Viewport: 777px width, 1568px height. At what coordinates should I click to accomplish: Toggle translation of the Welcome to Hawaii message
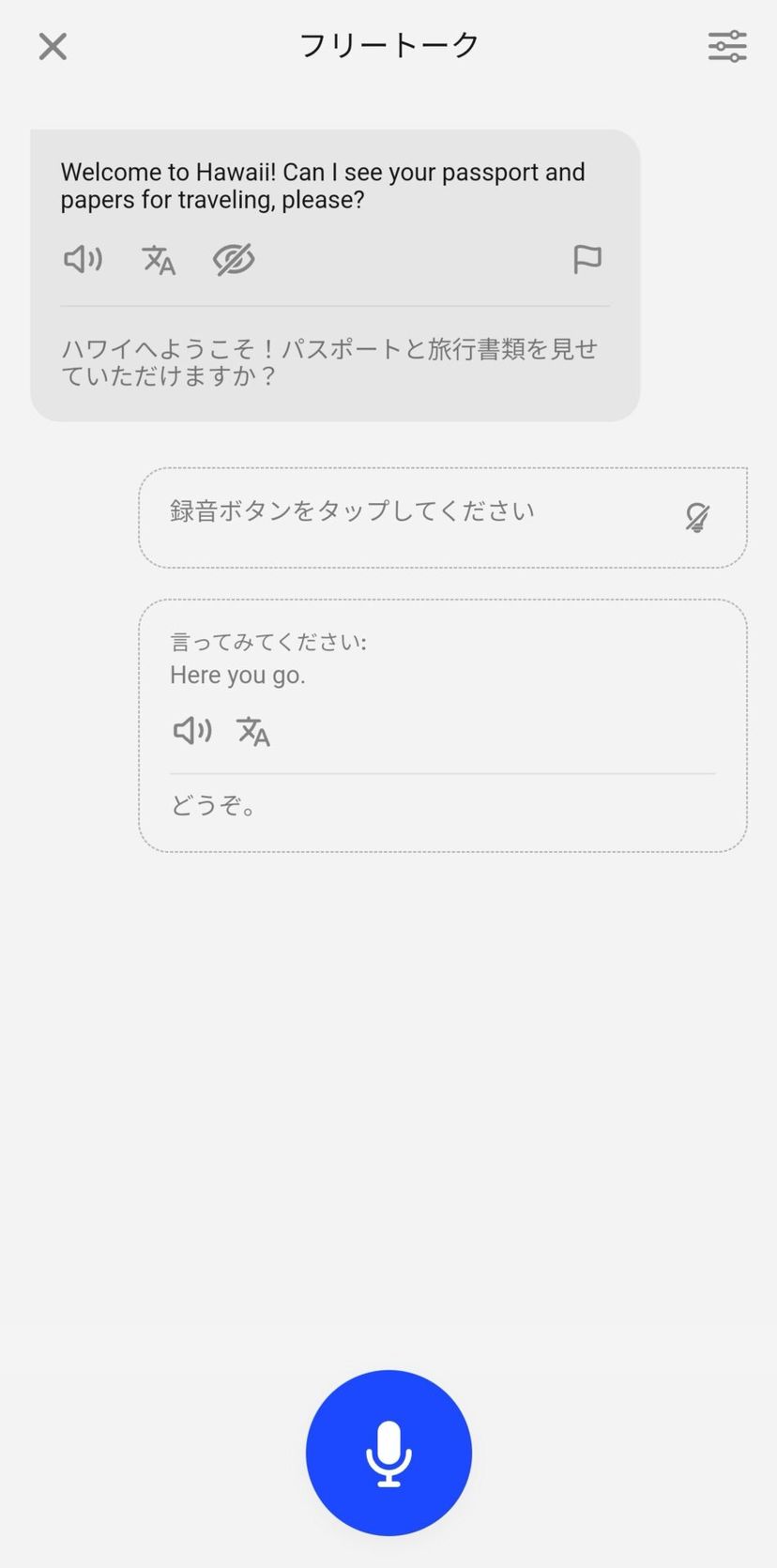point(159,260)
